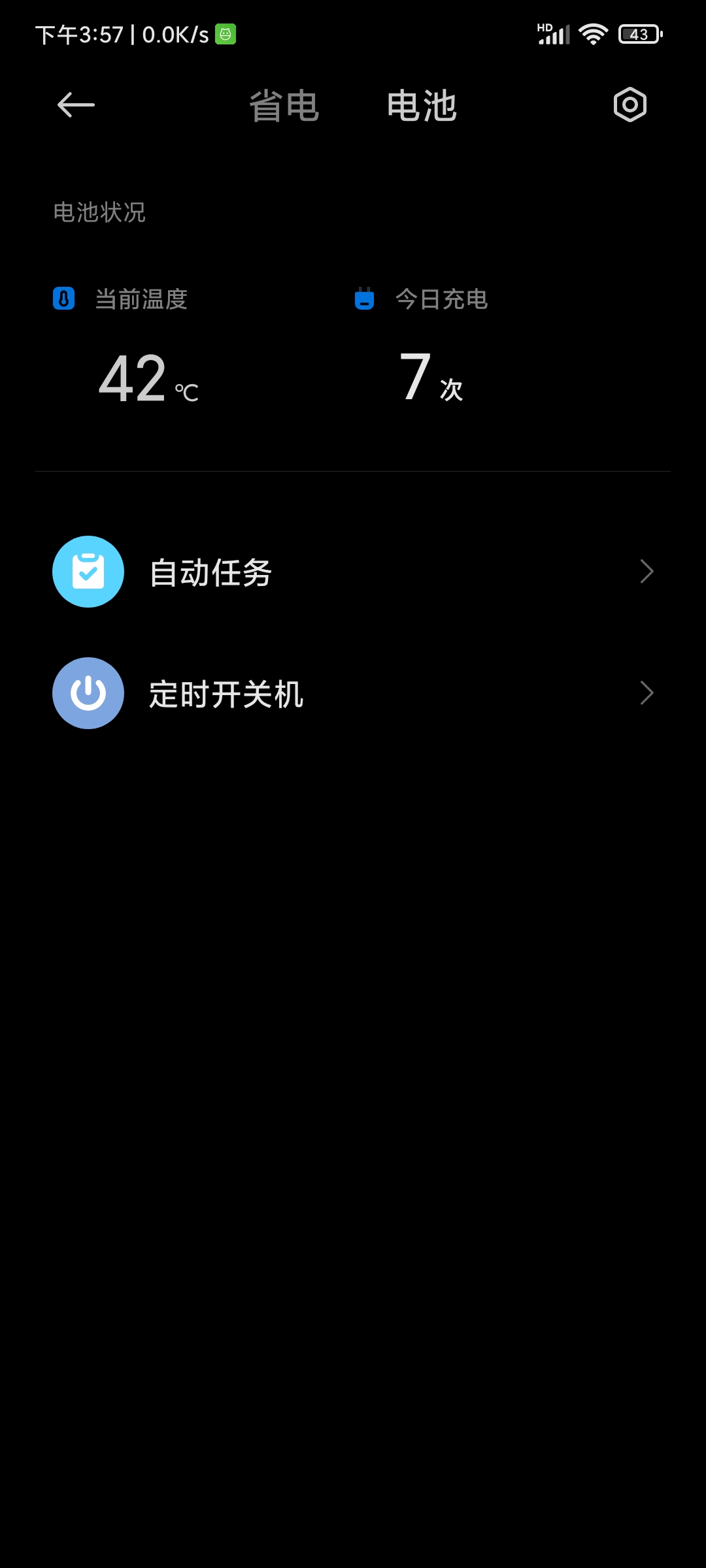Image resolution: width=706 pixels, height=1568 pixels.
Task: Go back using the top-left arrow
Action: click(76, 105)
